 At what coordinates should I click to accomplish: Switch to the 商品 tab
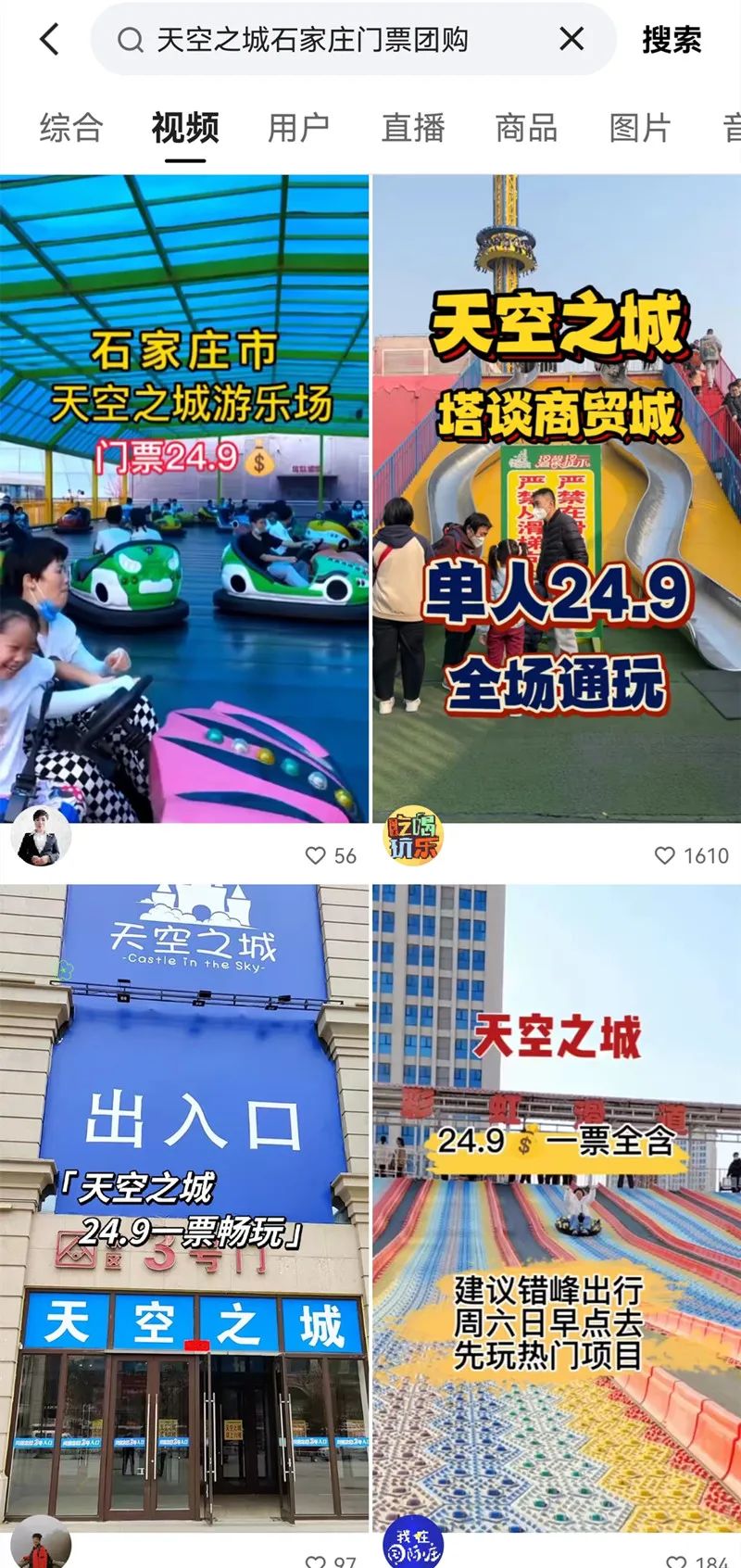pos(526,127)
